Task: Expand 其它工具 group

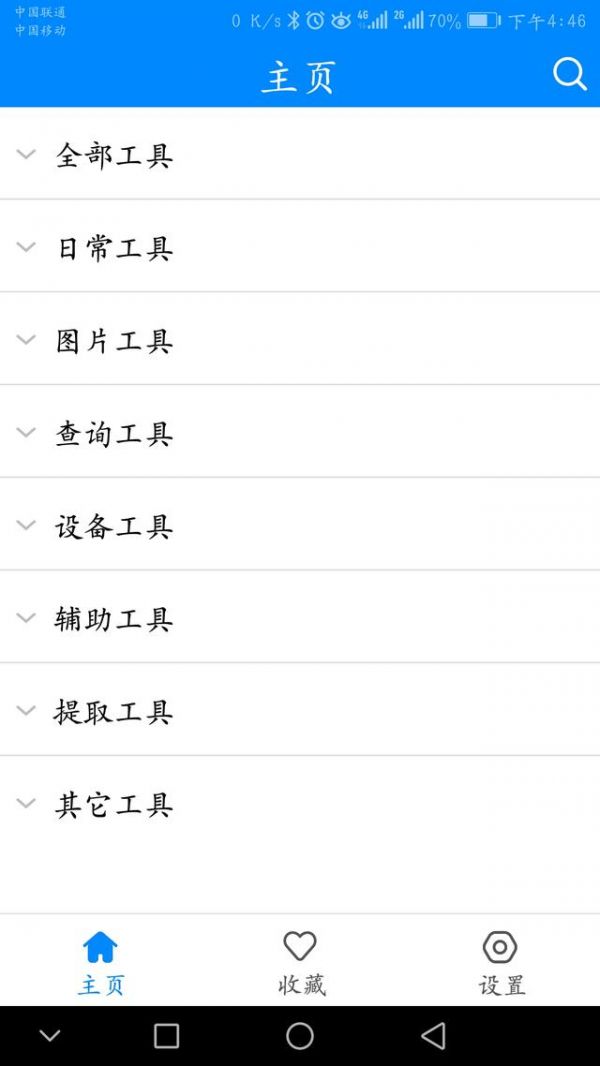Action: coord(300,804)
